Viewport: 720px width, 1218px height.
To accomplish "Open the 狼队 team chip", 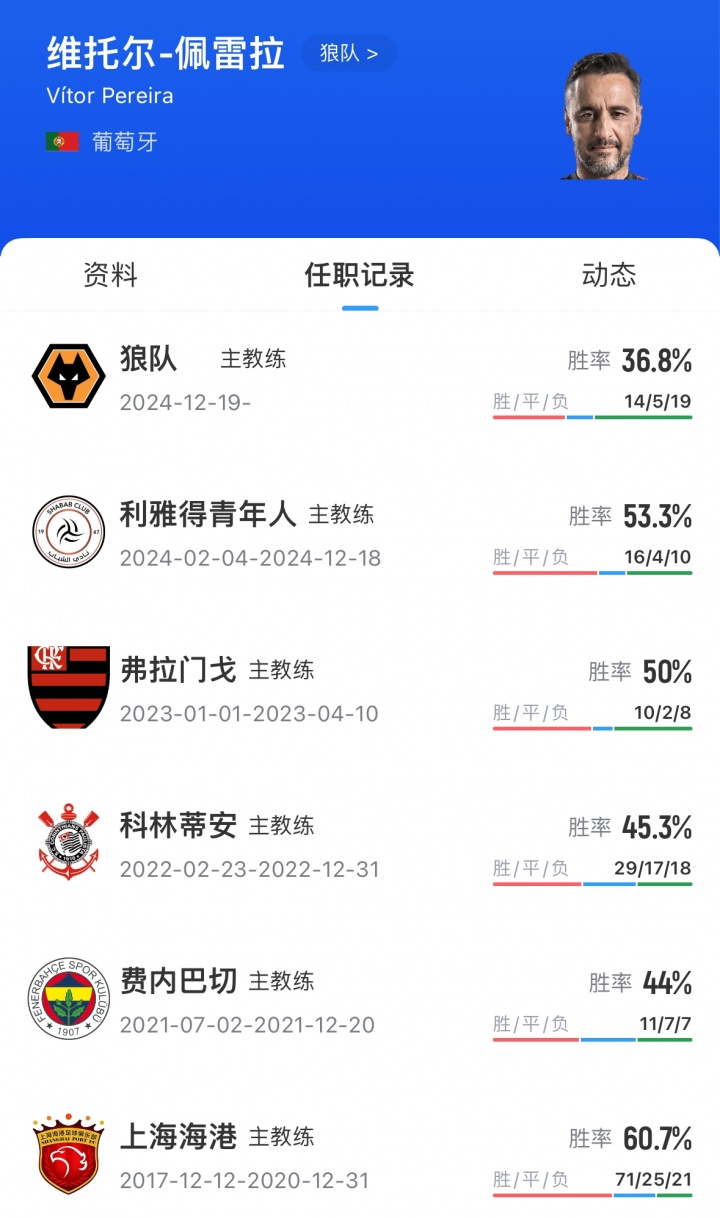I will point(348,53).
